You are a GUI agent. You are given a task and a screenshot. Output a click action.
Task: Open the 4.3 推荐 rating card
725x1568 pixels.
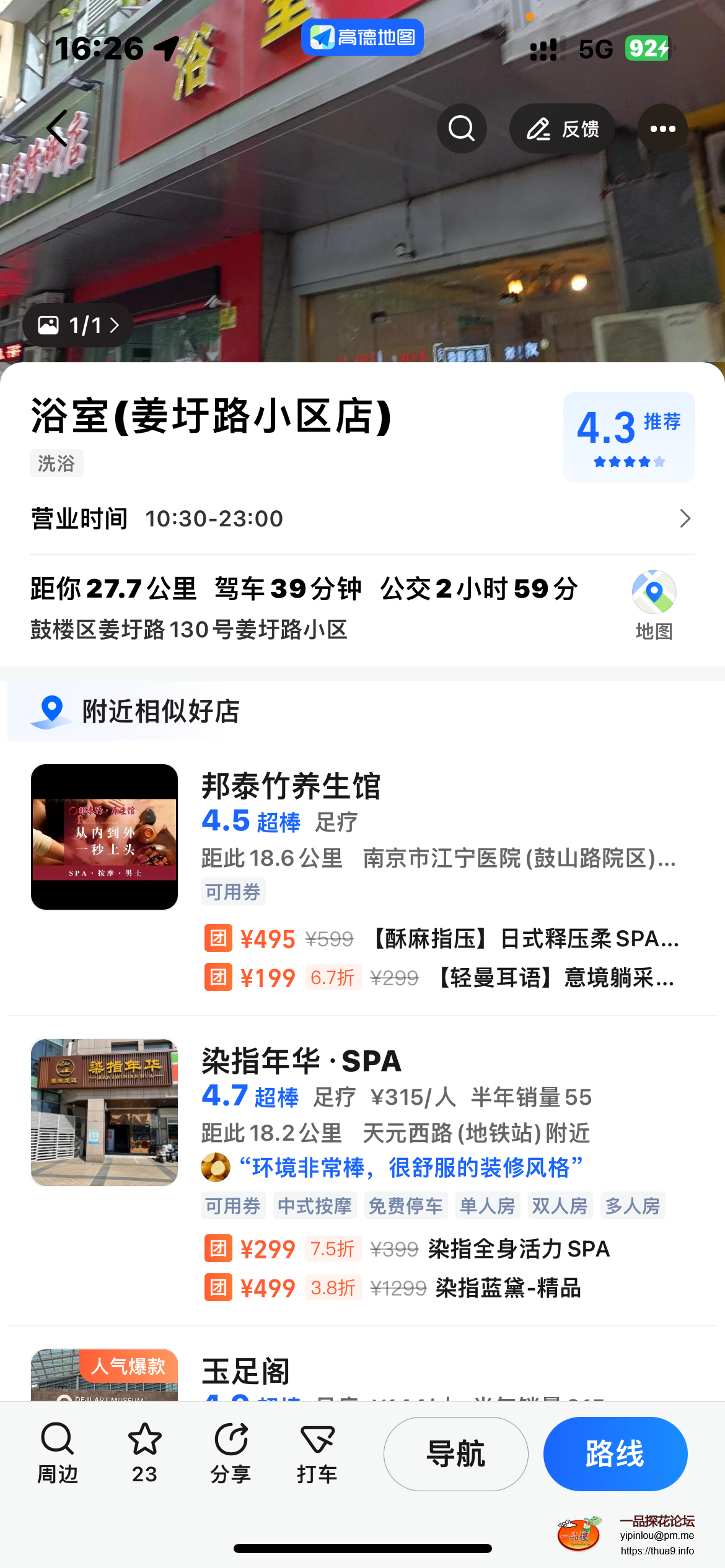click(x=628, y=437)
